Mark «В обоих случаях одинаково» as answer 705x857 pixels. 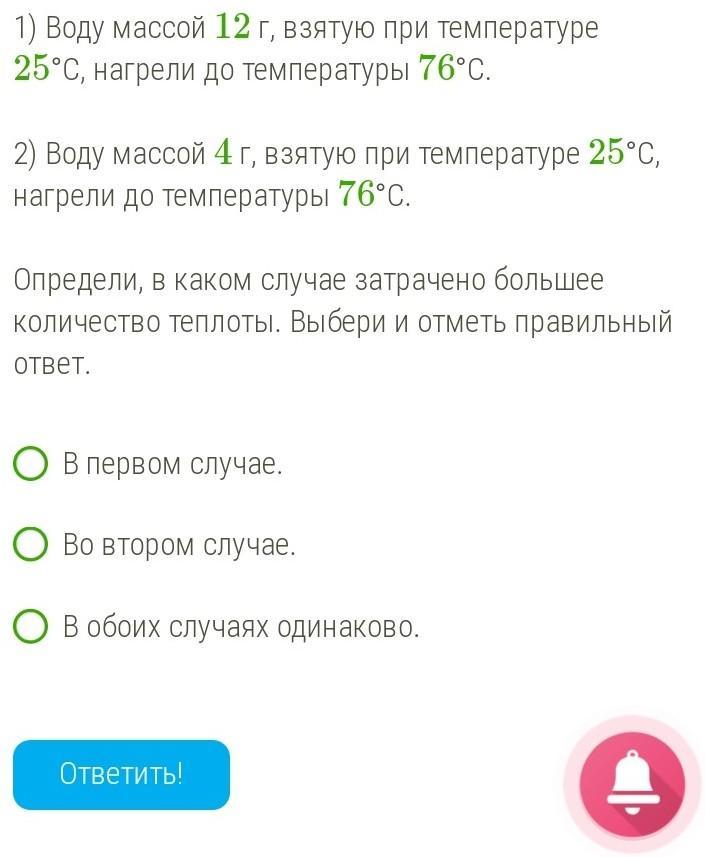click(x=31, y=627)
